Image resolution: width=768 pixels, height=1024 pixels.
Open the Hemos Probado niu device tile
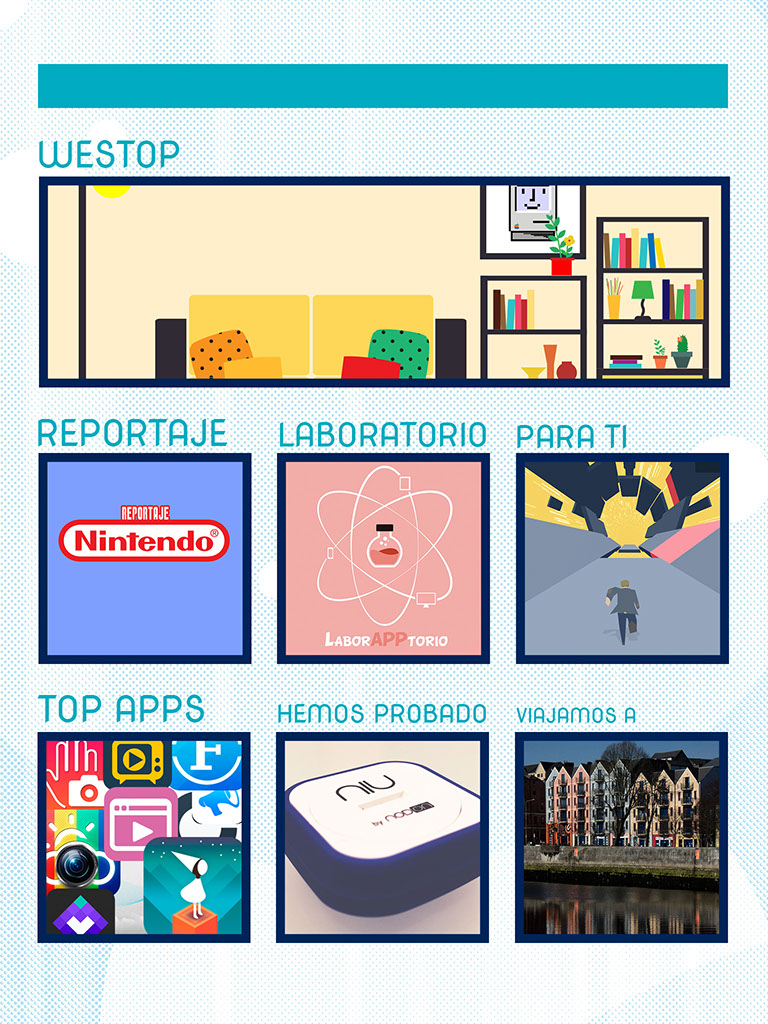click(383, 837)
